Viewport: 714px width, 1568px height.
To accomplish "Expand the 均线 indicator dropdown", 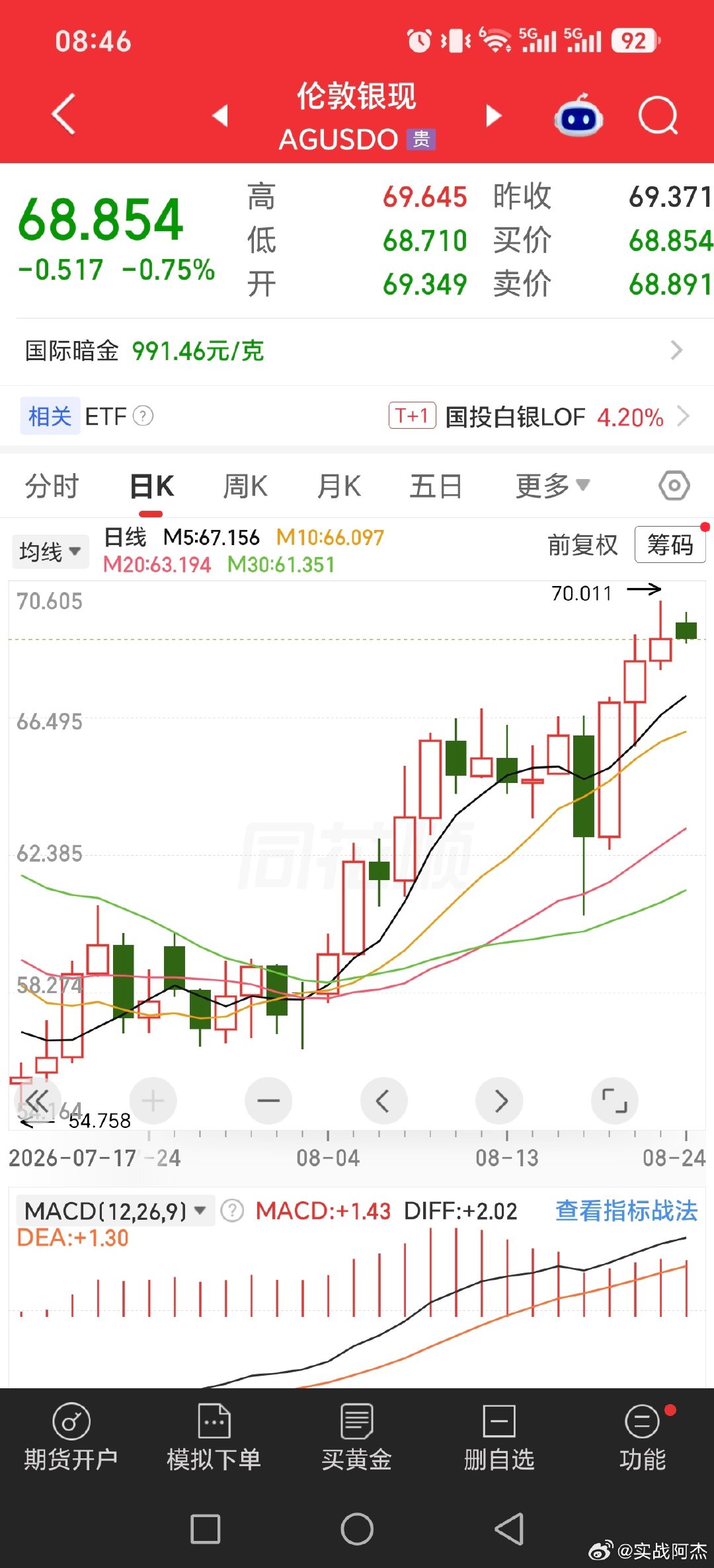I will 50,551.
